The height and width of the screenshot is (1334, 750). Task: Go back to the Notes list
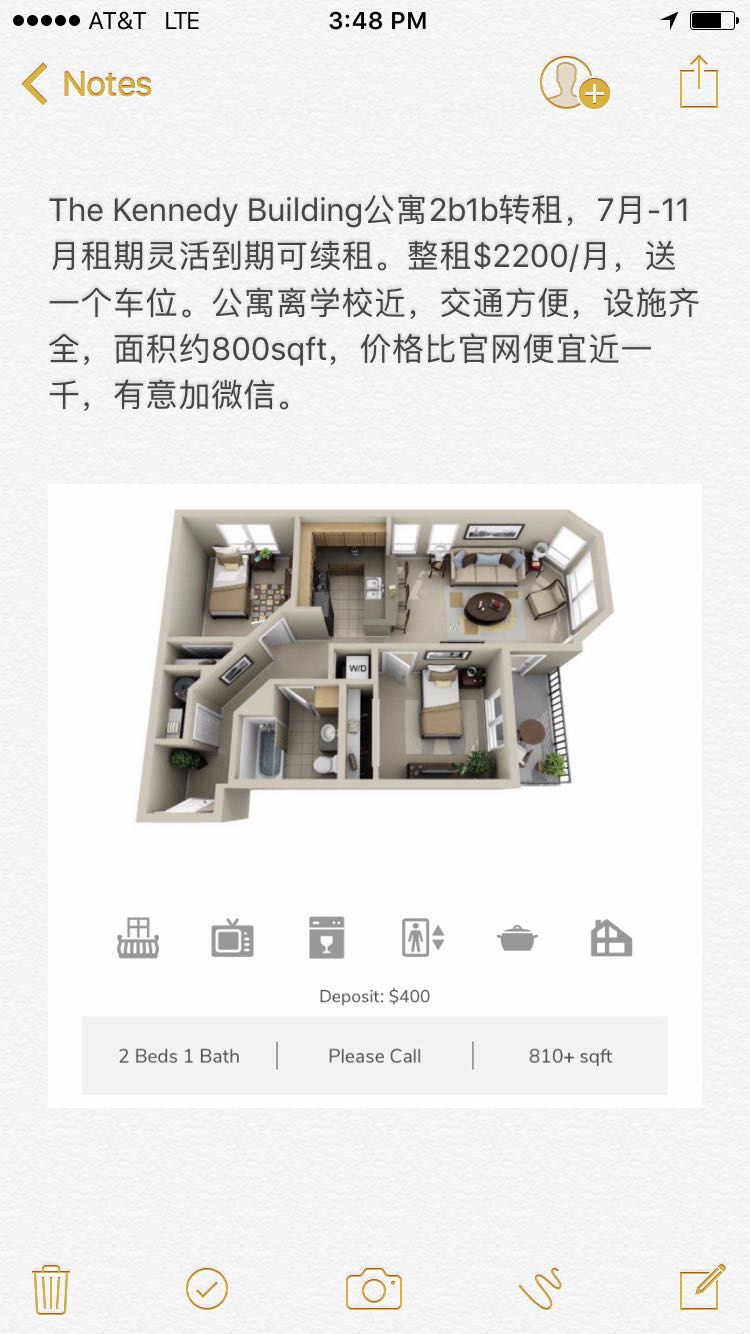(x=86, y=84)
